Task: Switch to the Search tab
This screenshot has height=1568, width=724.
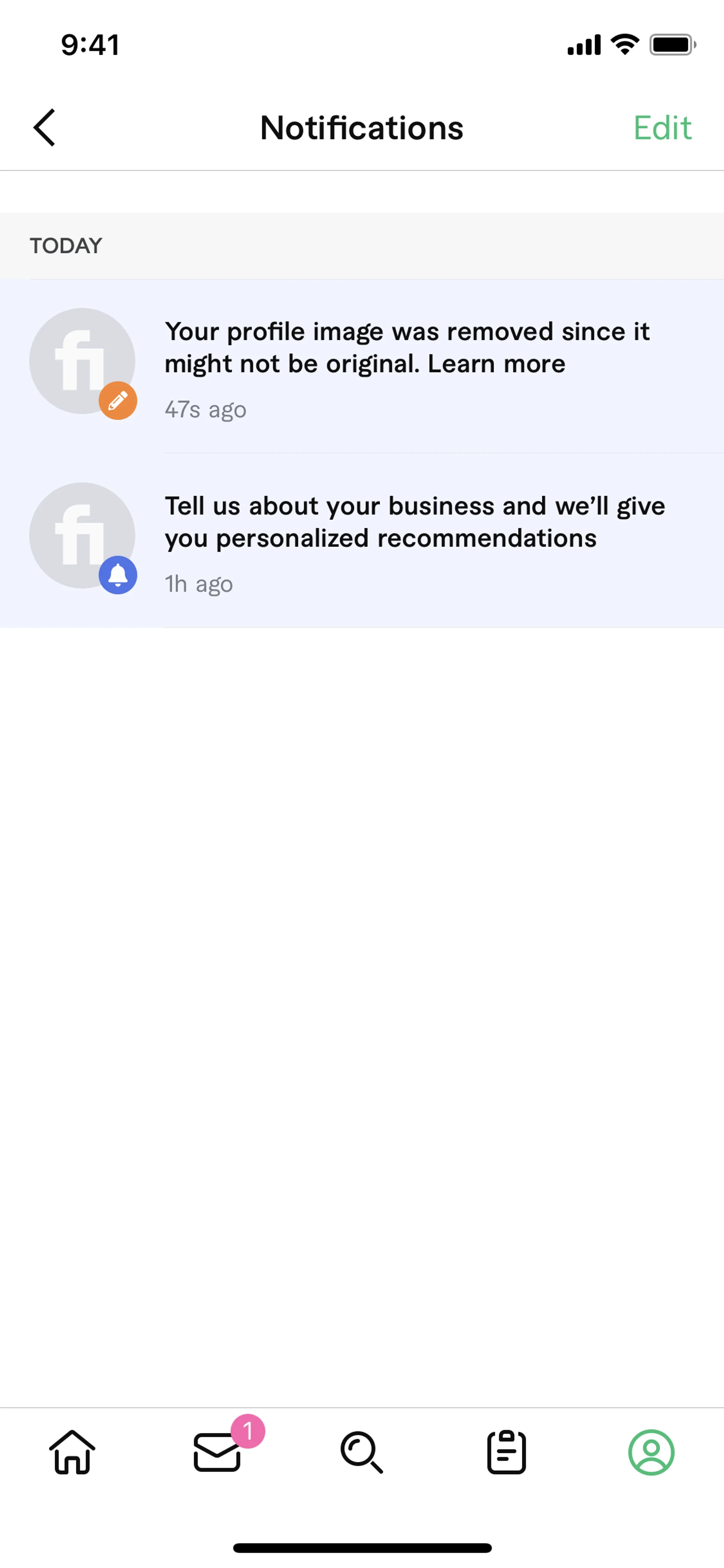Action: pos(362,1452)
